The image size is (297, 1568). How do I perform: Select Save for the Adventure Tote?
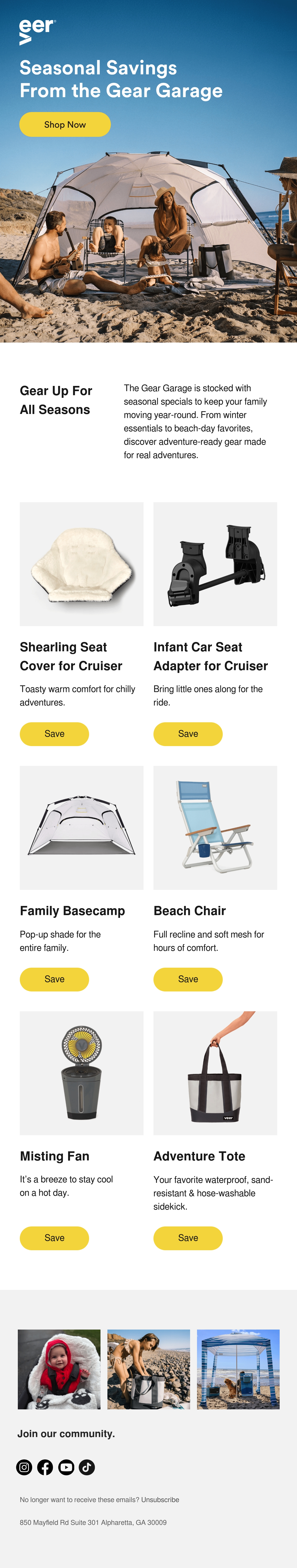coord(188,1238)
